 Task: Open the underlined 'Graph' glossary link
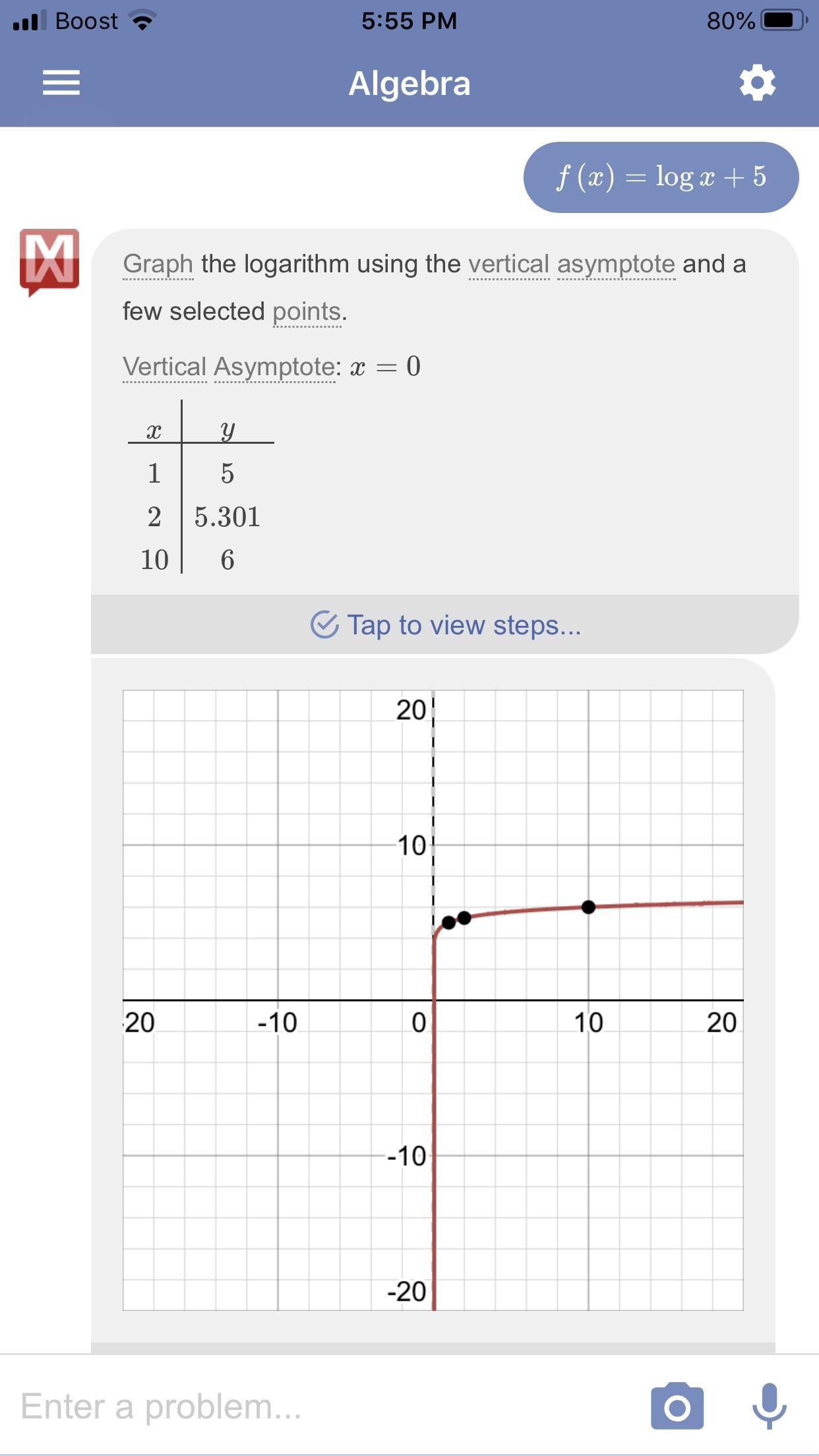158,264
